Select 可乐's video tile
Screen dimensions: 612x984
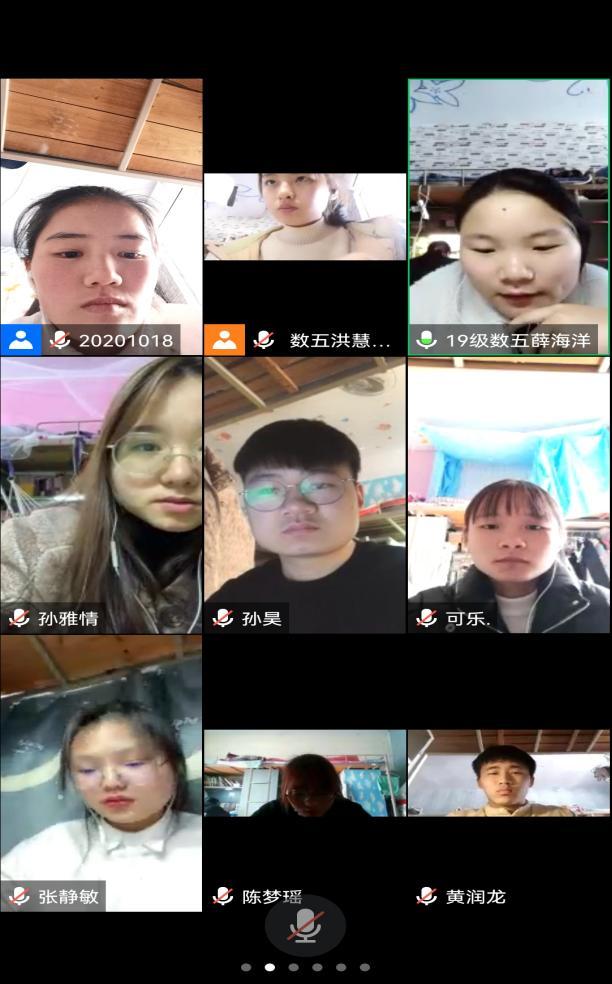509,495
